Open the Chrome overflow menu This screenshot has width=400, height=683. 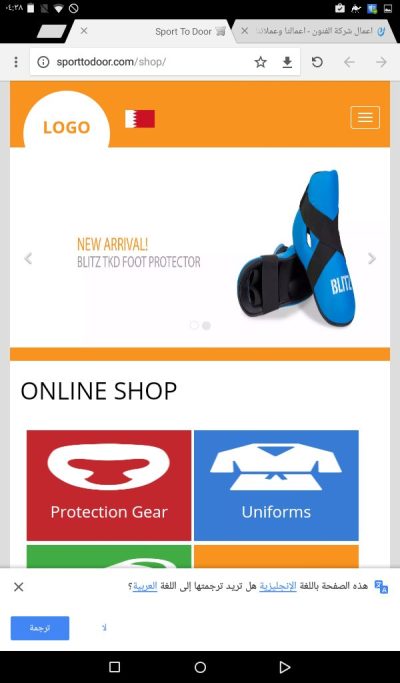(x=16, y=62)
